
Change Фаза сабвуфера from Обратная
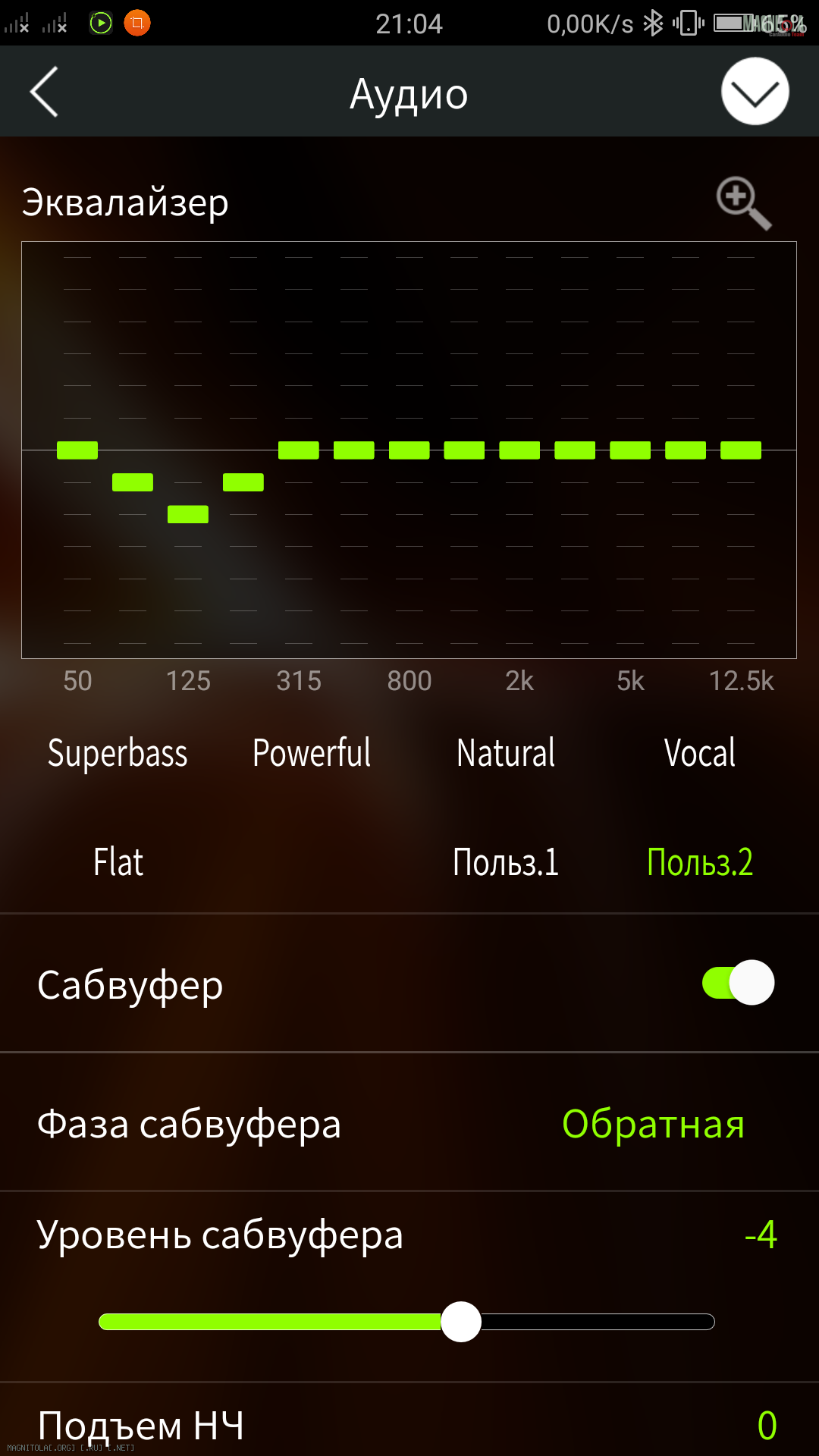(x=653, y=1124)
